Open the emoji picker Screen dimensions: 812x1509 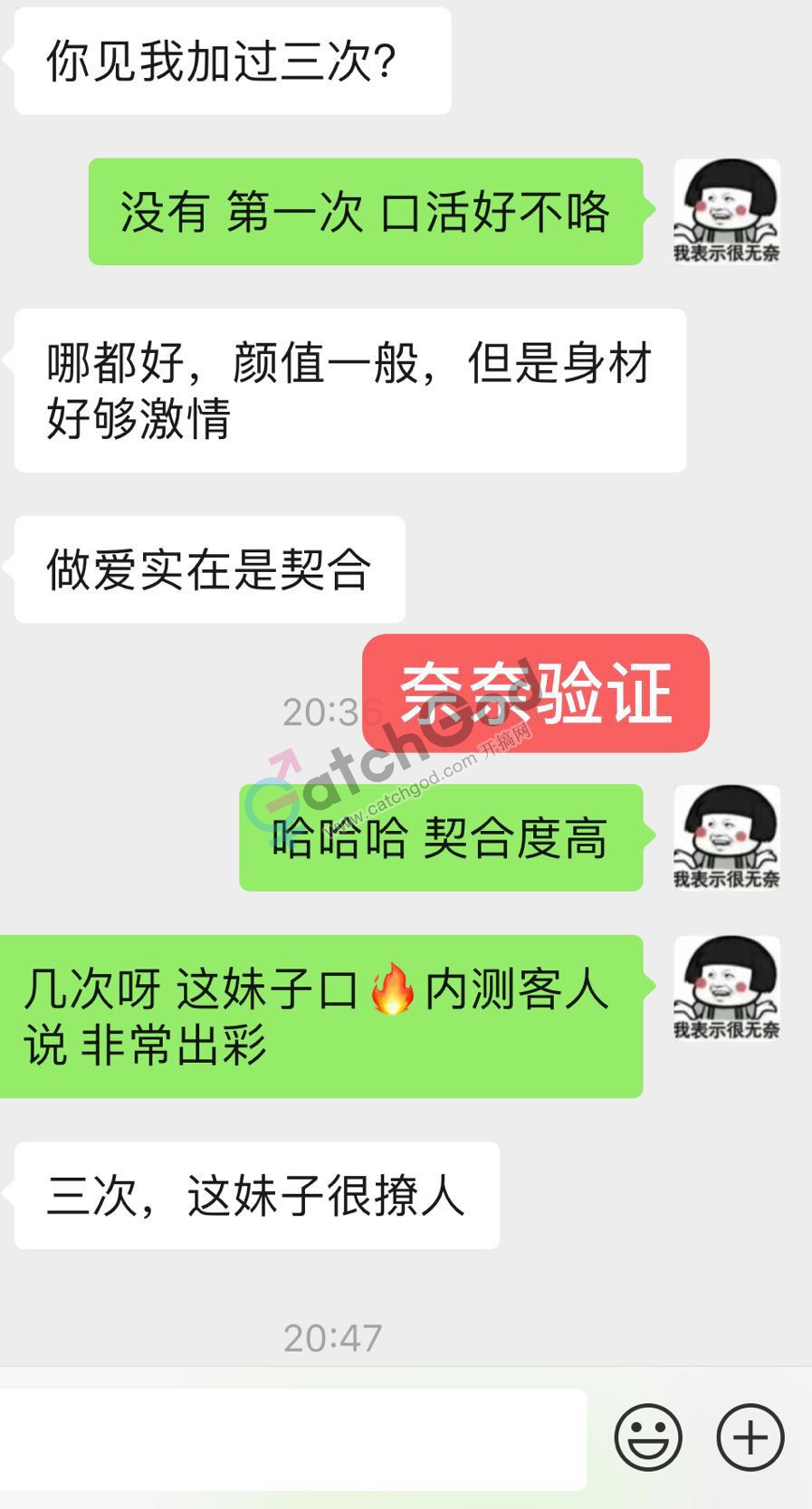[648, 1437]
